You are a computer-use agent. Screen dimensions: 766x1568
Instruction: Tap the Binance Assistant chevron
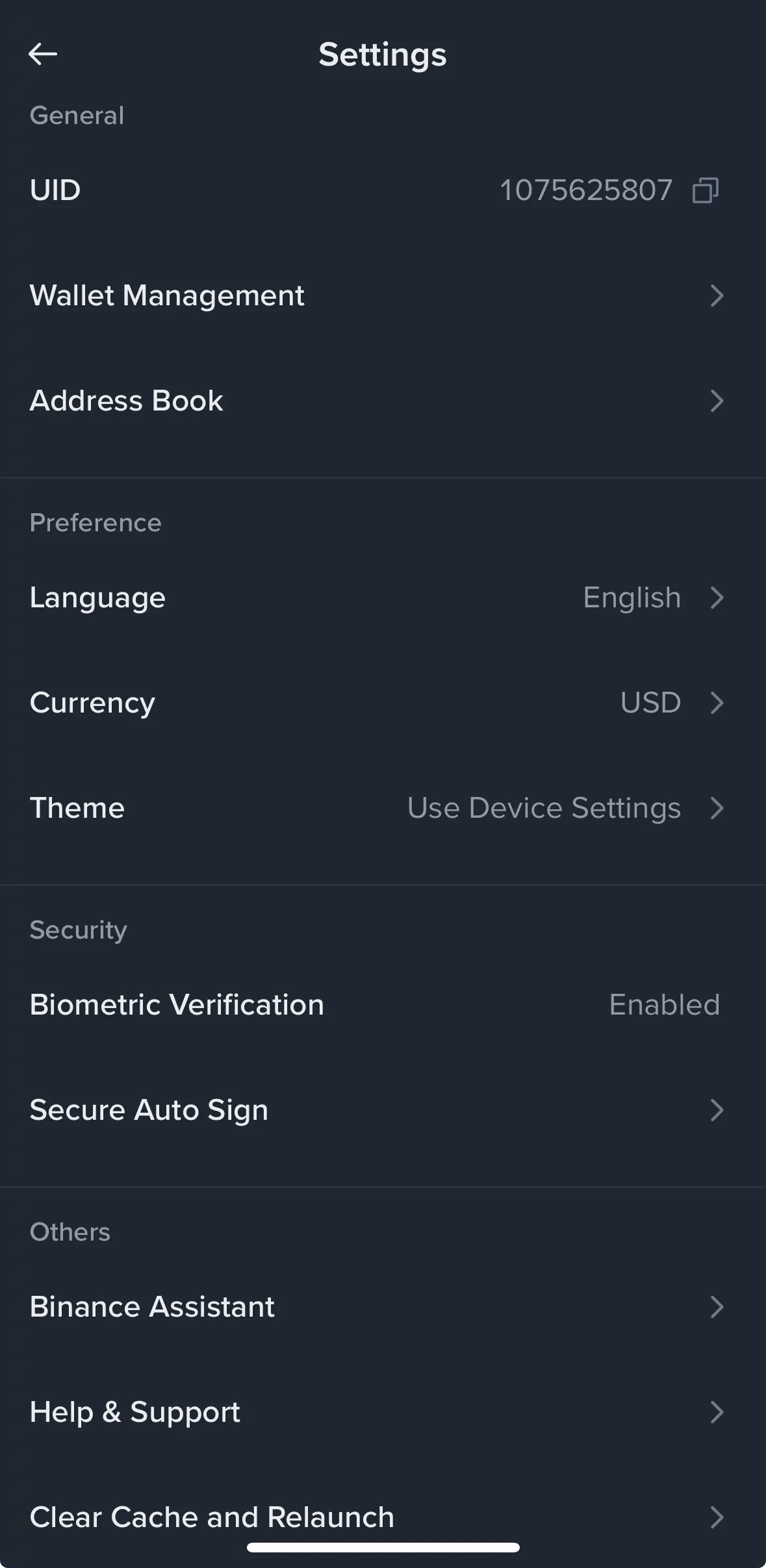[717, 1307]
